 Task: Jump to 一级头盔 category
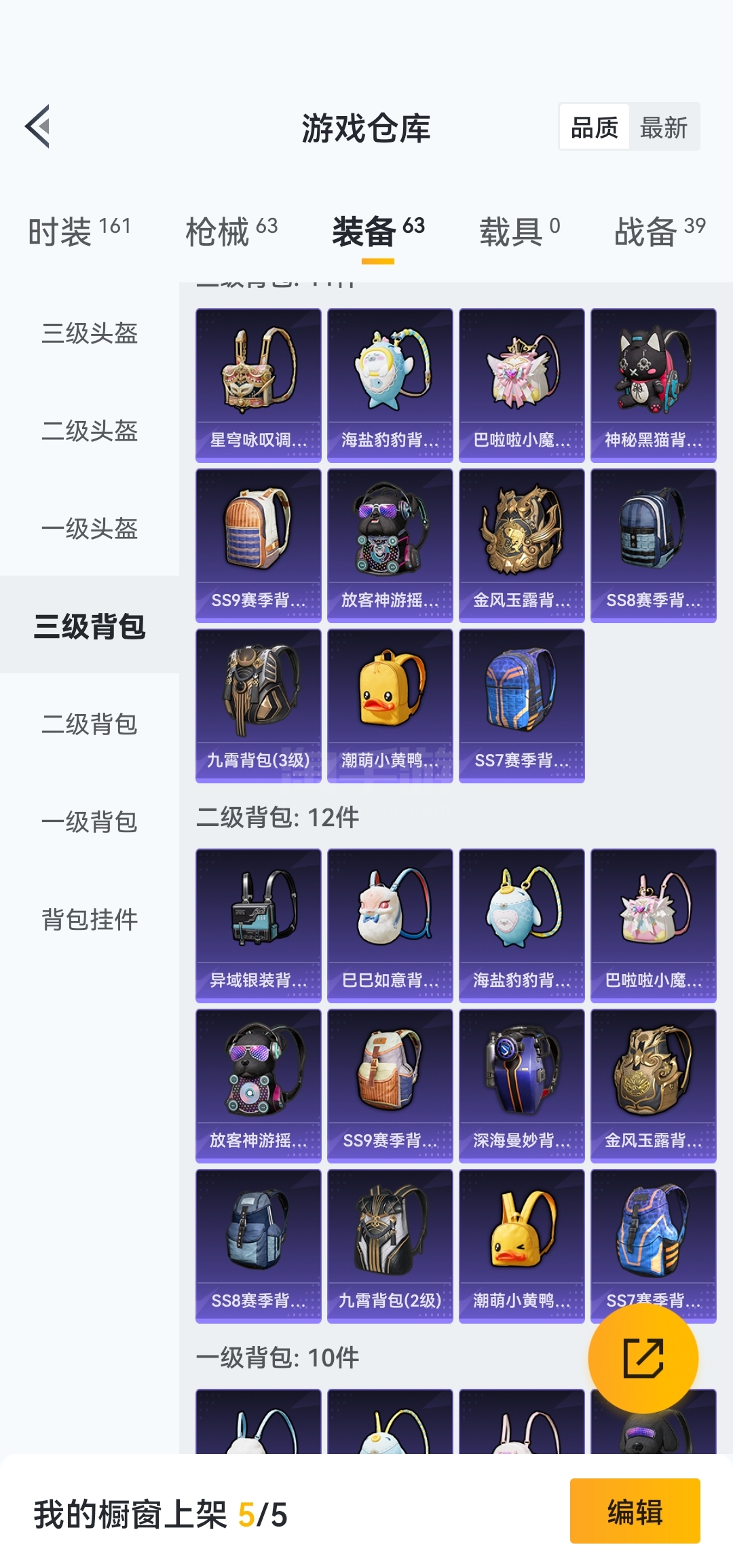90,529
